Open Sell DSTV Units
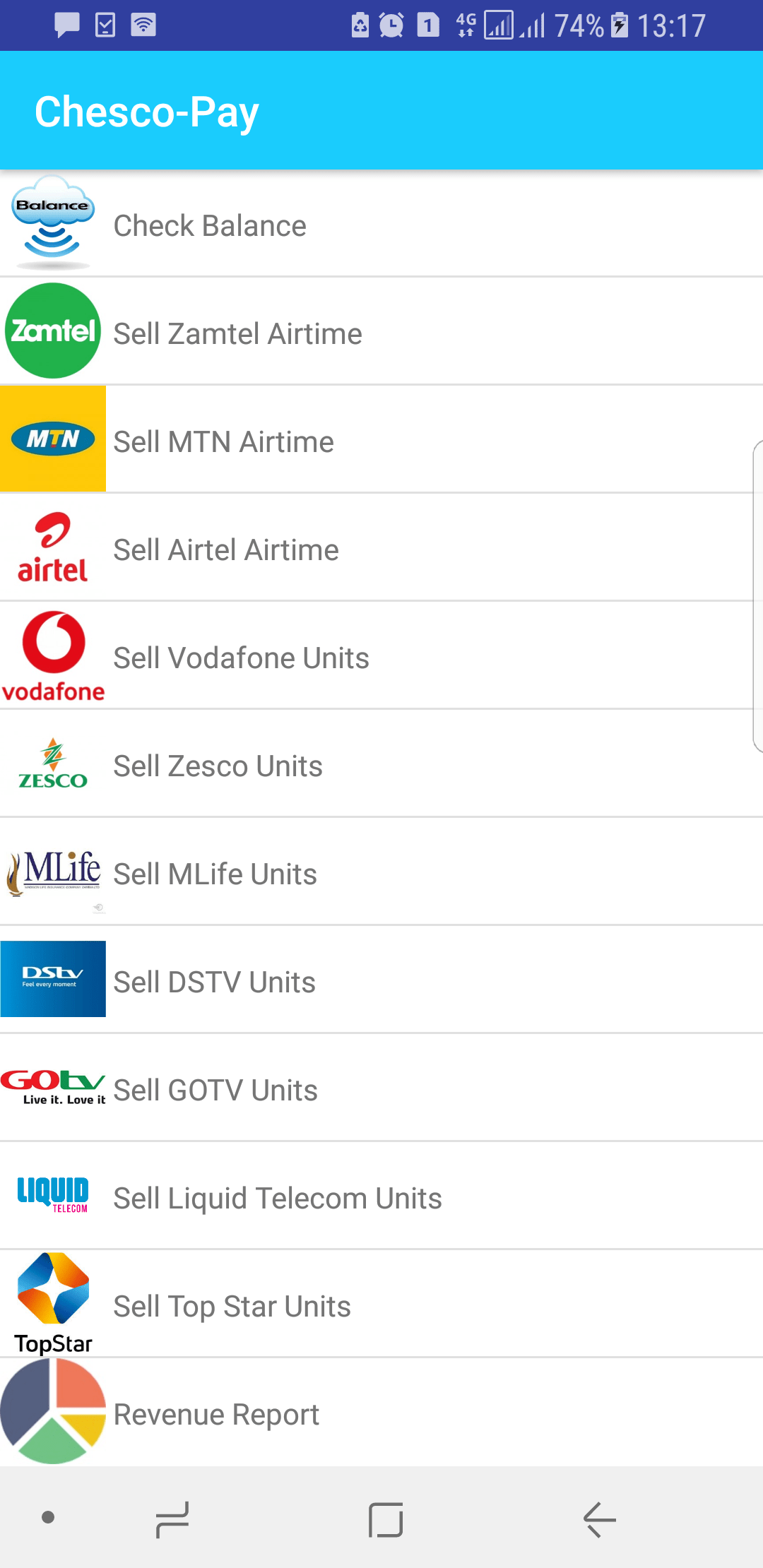This screenshot has width=763, height=1568. tap(214, 982)
